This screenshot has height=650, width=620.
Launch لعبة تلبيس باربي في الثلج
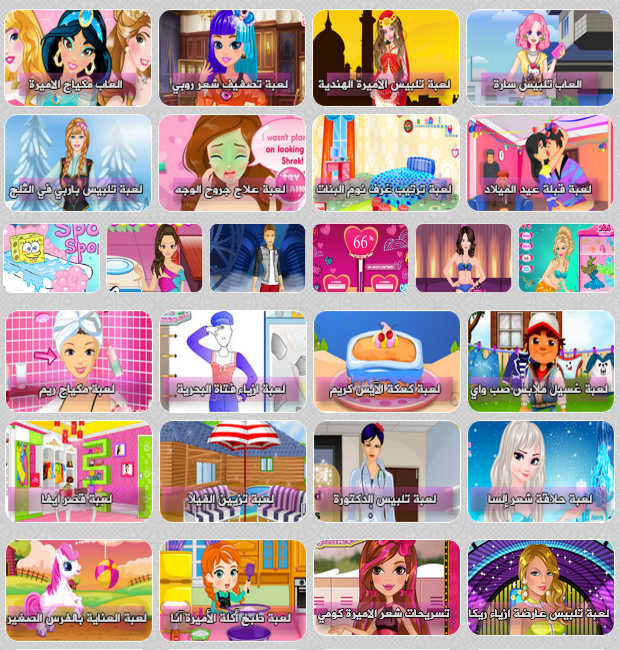click(78, 163)
